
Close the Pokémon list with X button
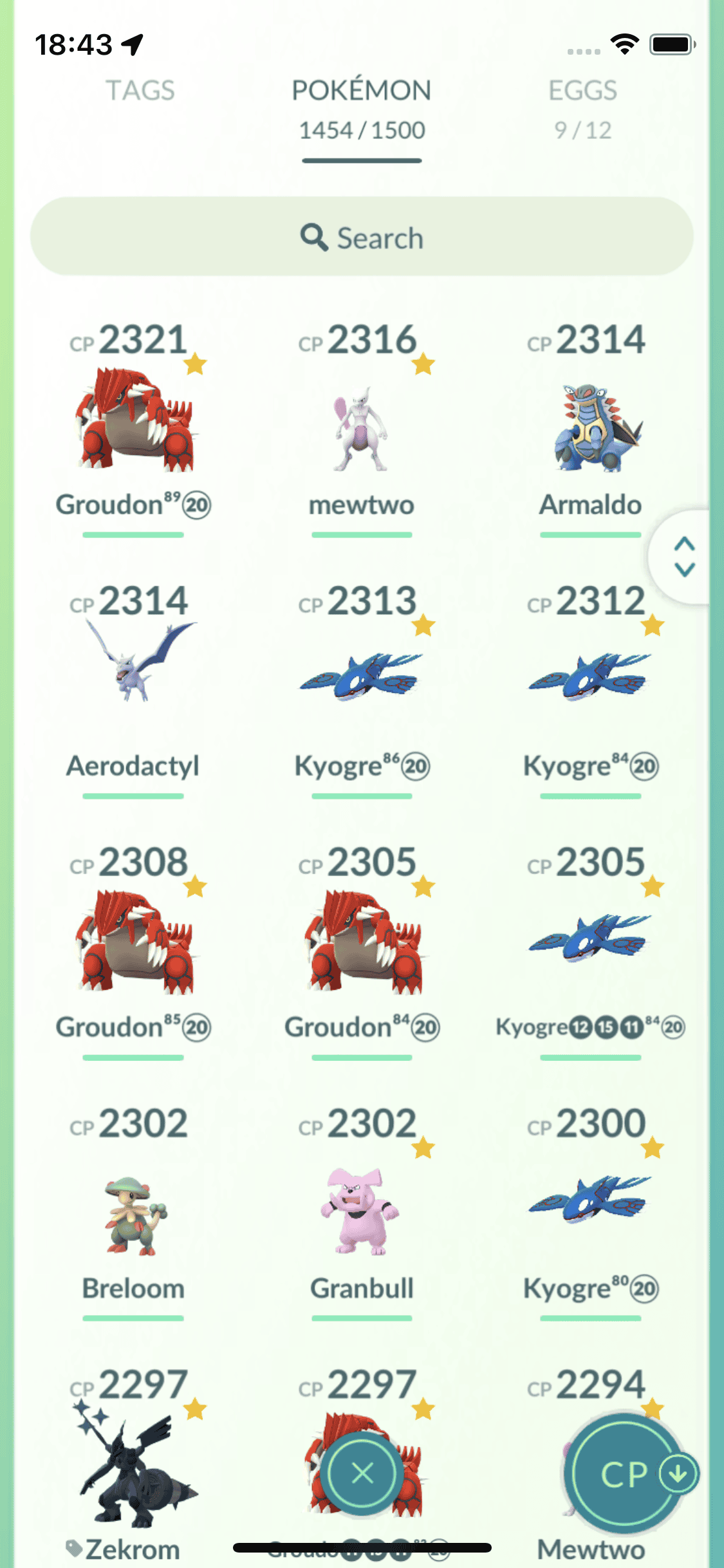point(363,1473)
